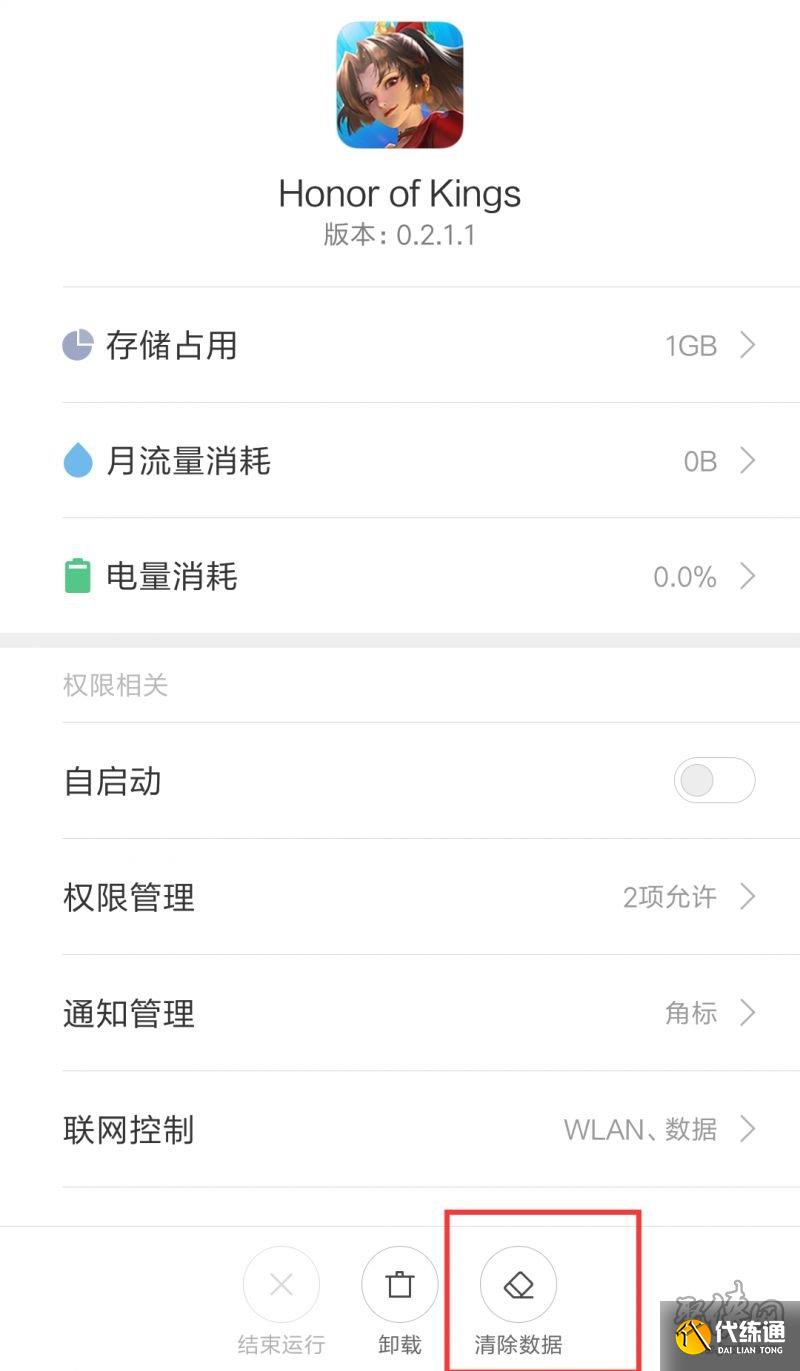Expand 存储占用 storage details via chevron

(747, 344)
